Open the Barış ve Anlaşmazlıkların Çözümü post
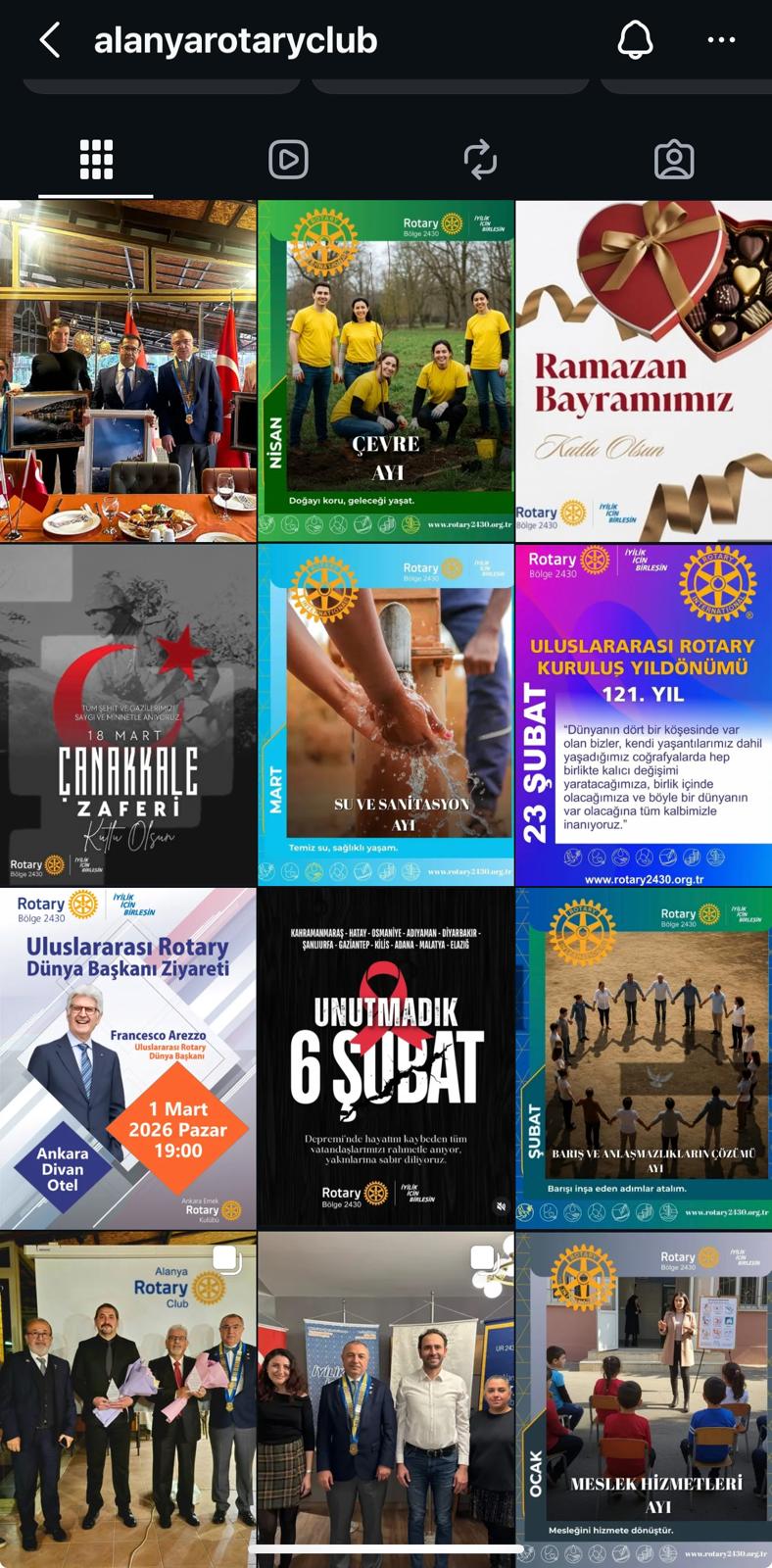This screenshot has height=1568, width=772. (x=644, y=1058)
